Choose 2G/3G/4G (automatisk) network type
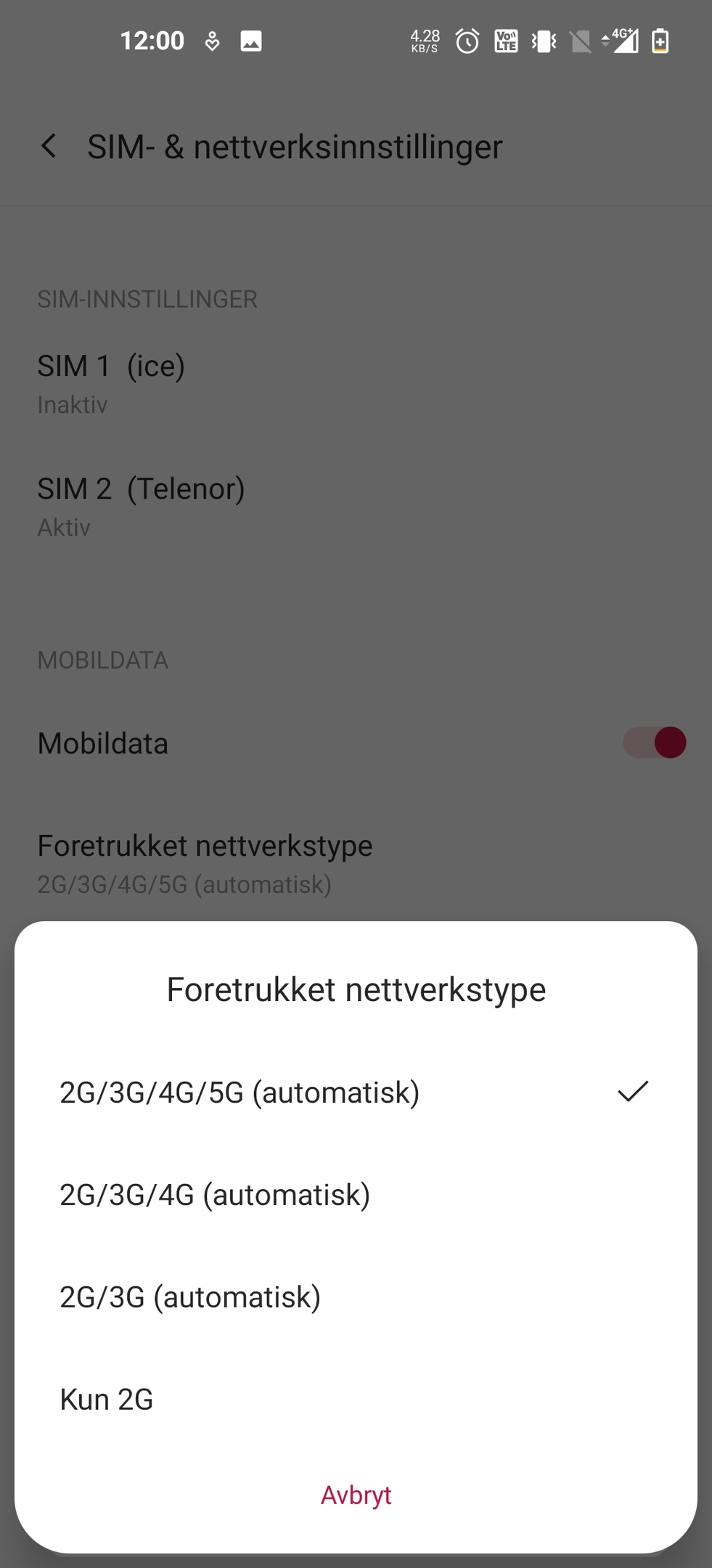The height and width of the screenshot is (1568, 712). (356, 1195)
